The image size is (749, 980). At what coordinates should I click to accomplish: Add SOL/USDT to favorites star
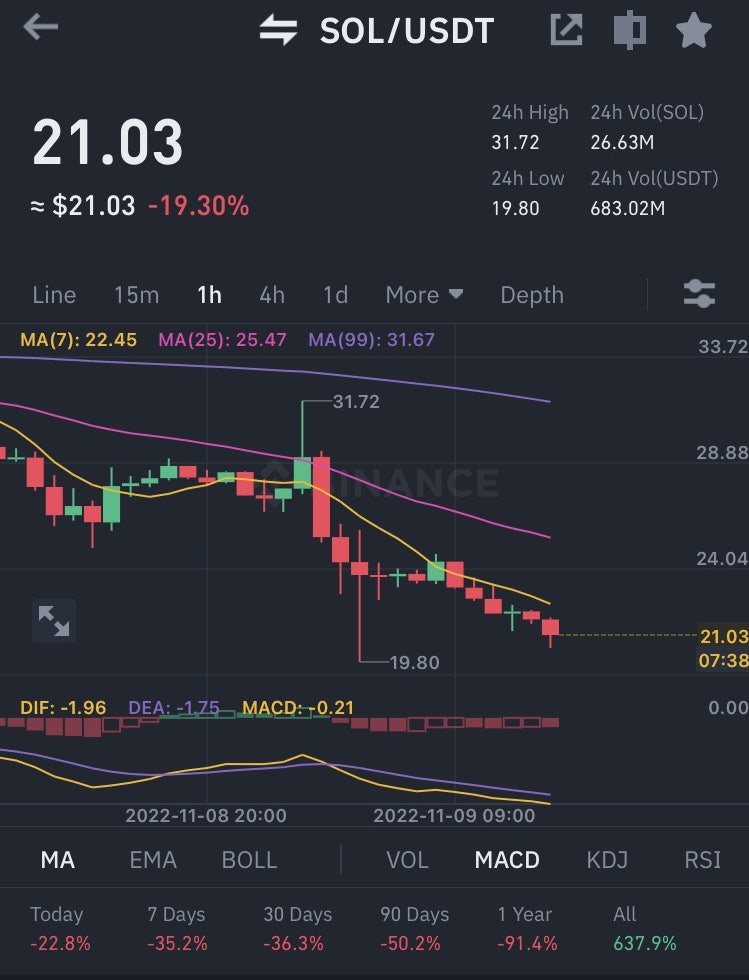coord(693,30)
